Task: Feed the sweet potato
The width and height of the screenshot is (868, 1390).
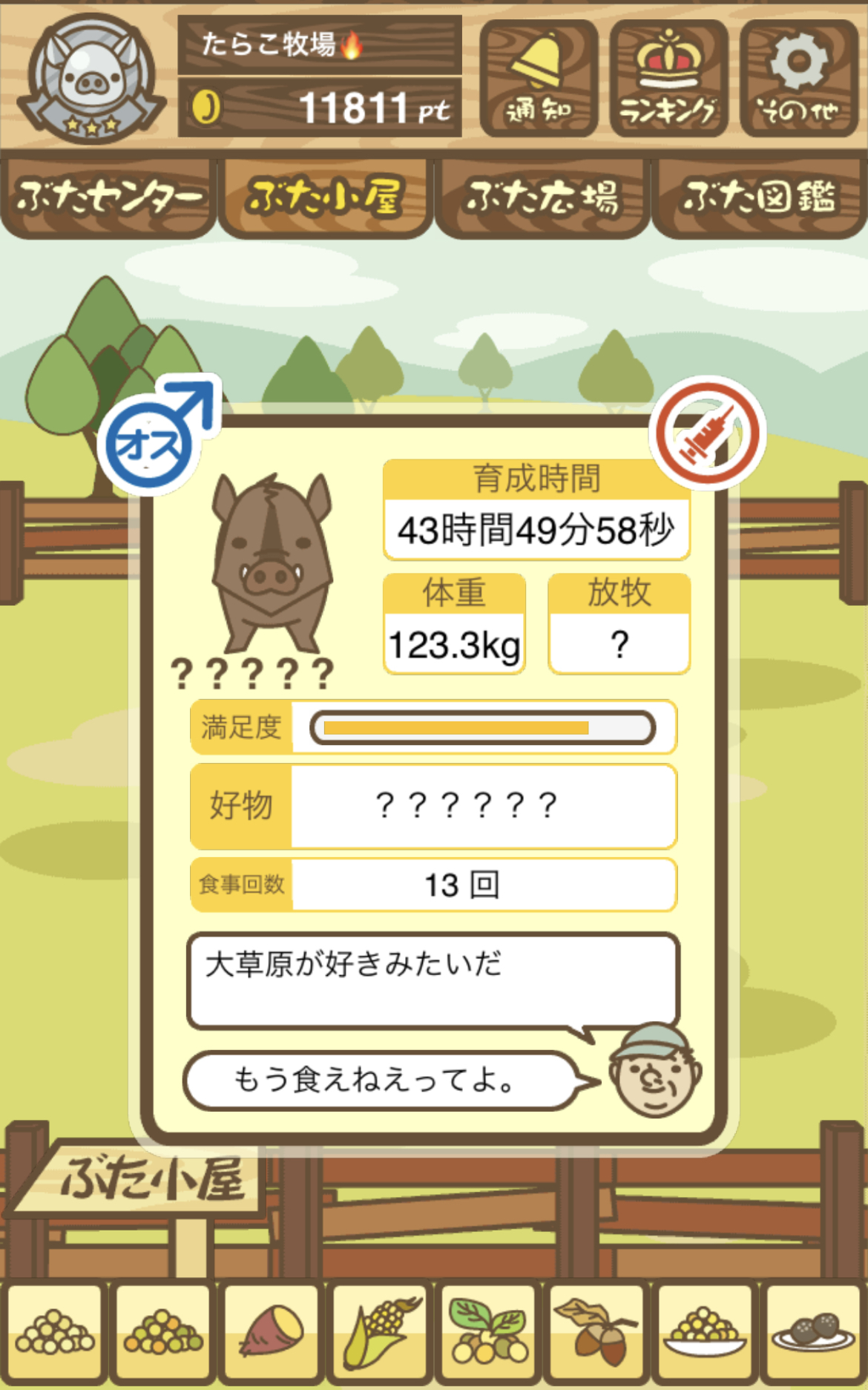Action: click(x=272, y=1332)
